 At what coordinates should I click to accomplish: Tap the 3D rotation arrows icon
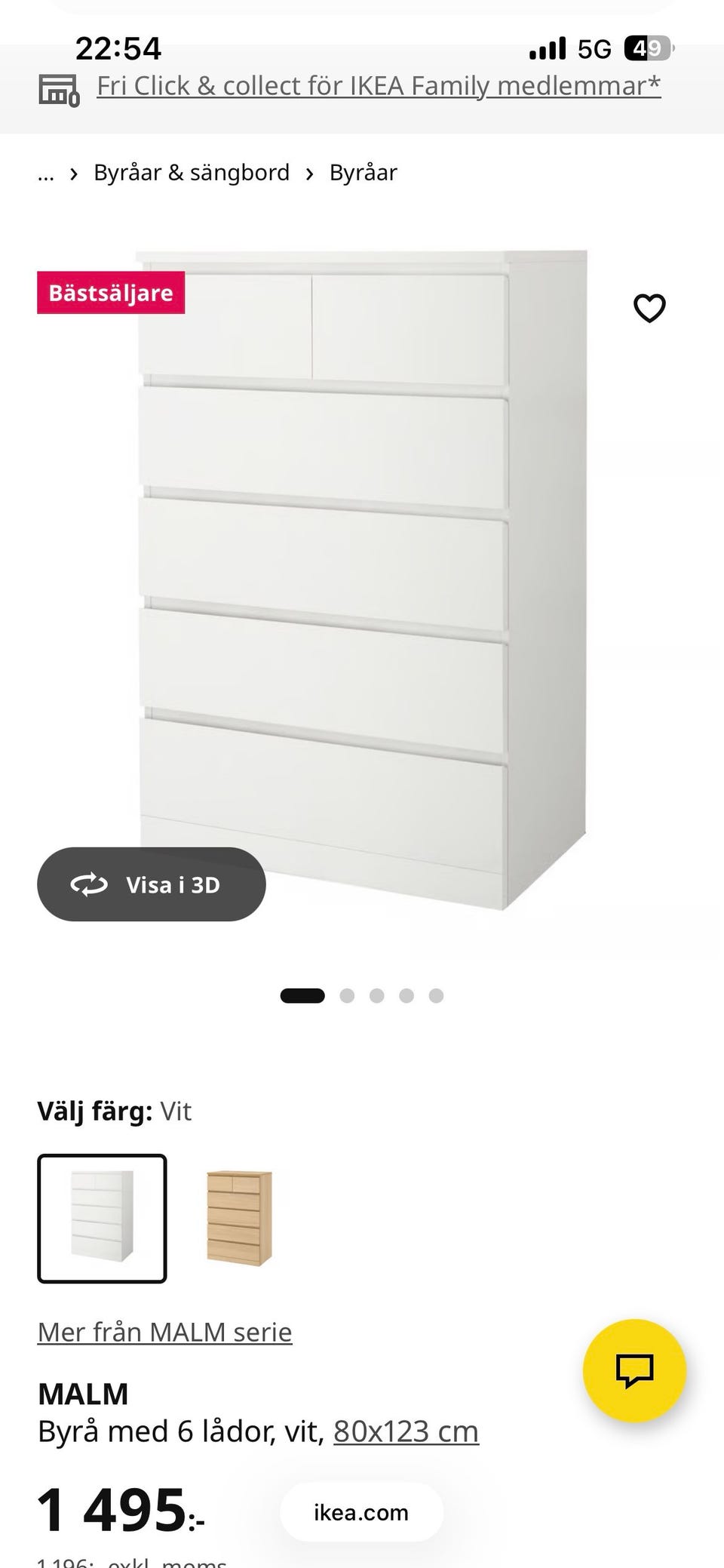coord(88,884)
